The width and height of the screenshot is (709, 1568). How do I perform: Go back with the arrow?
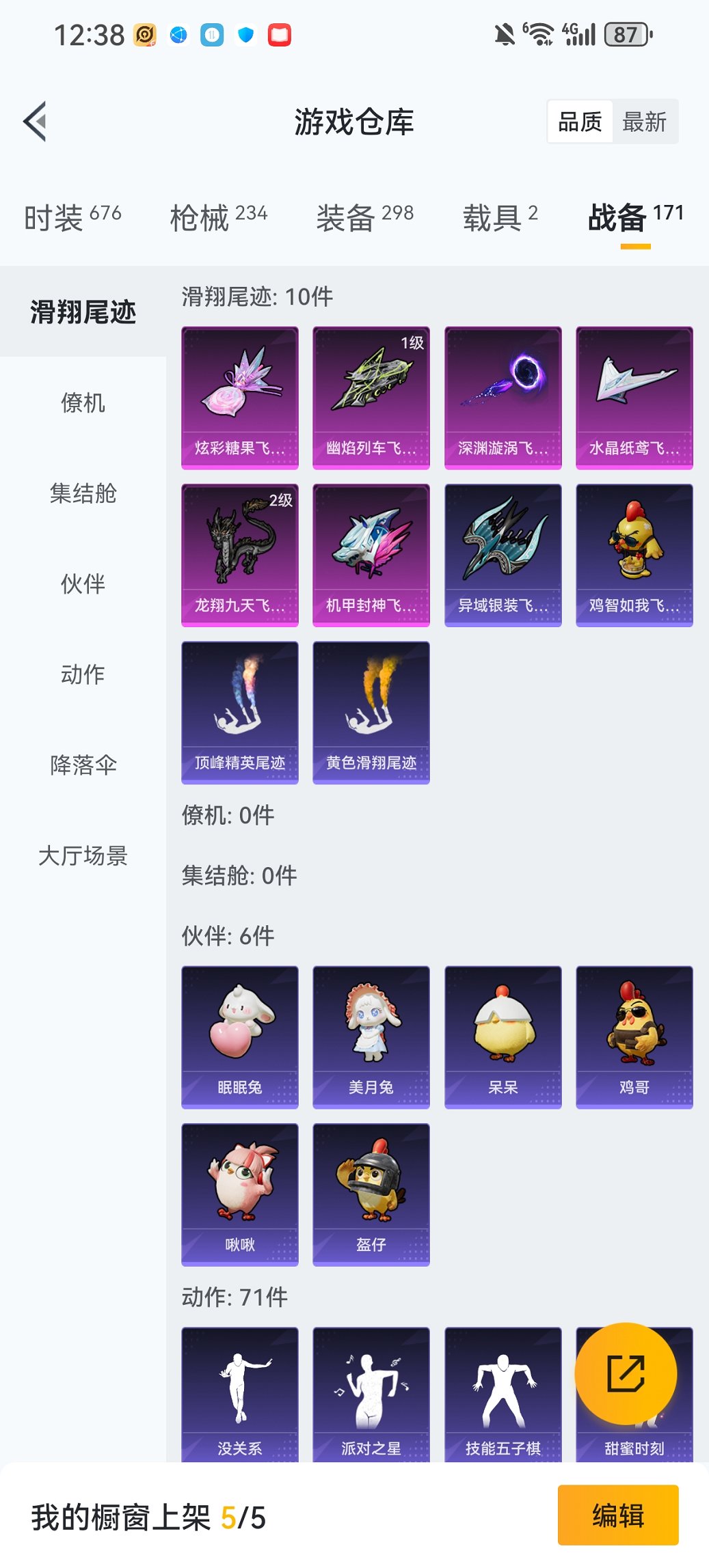click(x=36, y=122)
